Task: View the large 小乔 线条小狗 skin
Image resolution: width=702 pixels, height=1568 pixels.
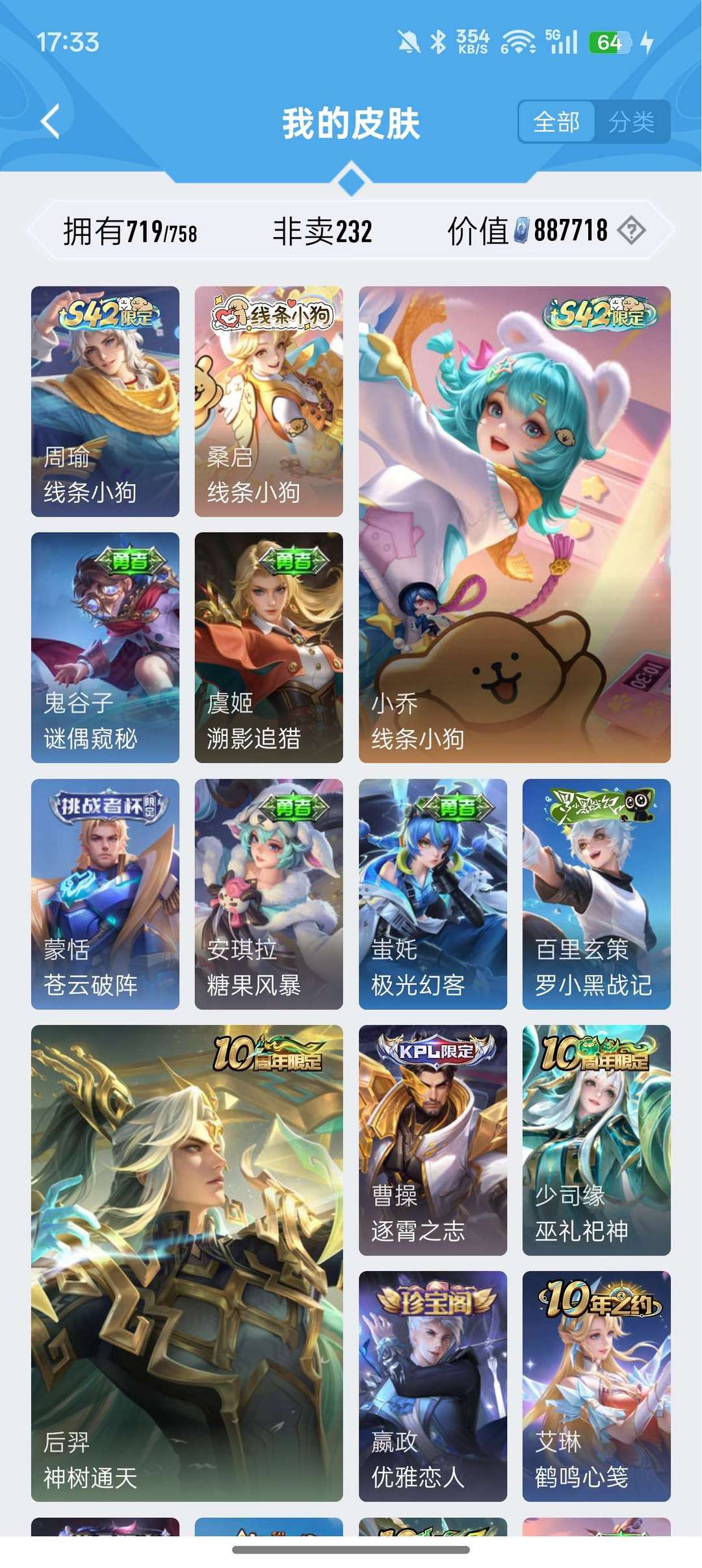Action: point(514,524)
